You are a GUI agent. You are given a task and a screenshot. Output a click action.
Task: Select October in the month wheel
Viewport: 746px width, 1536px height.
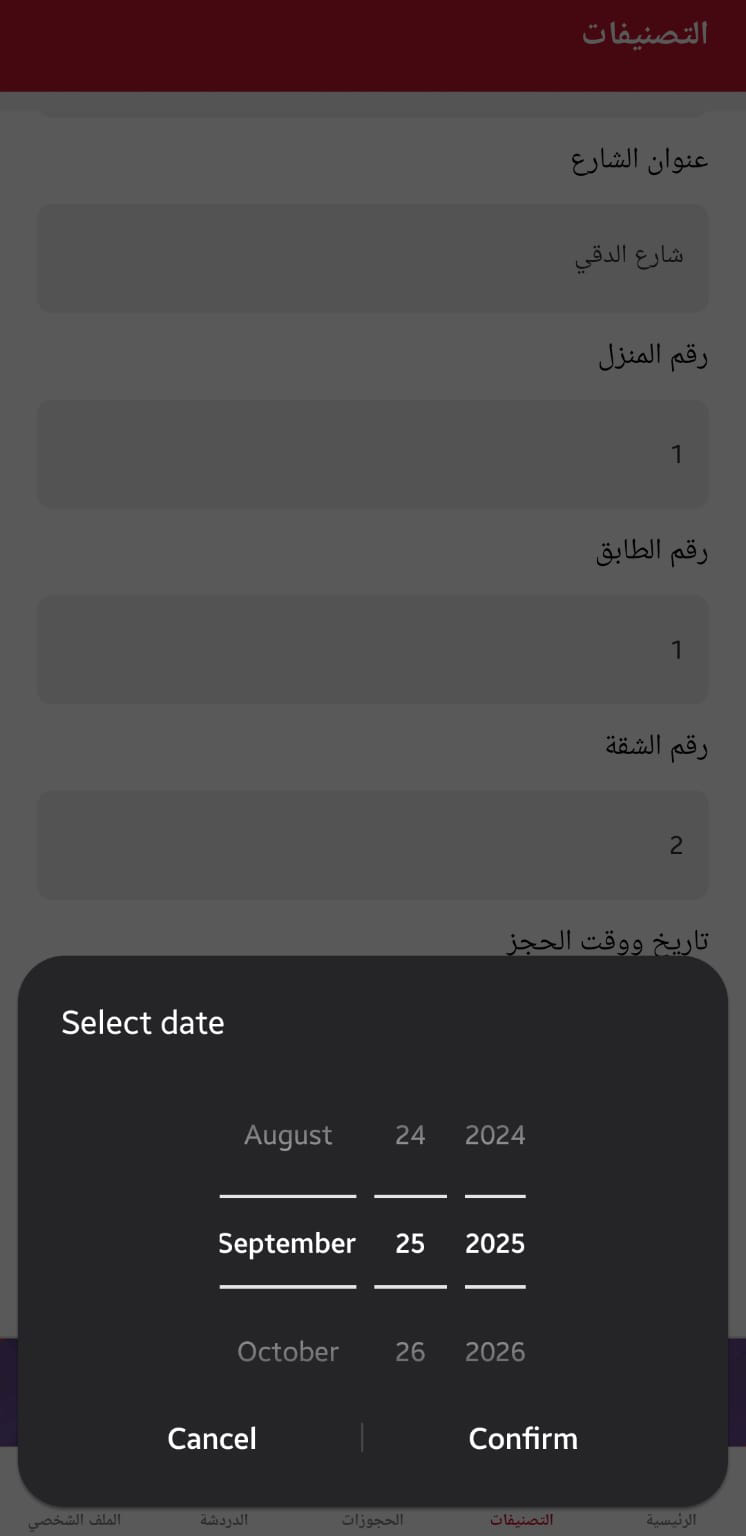(287, 1351)
